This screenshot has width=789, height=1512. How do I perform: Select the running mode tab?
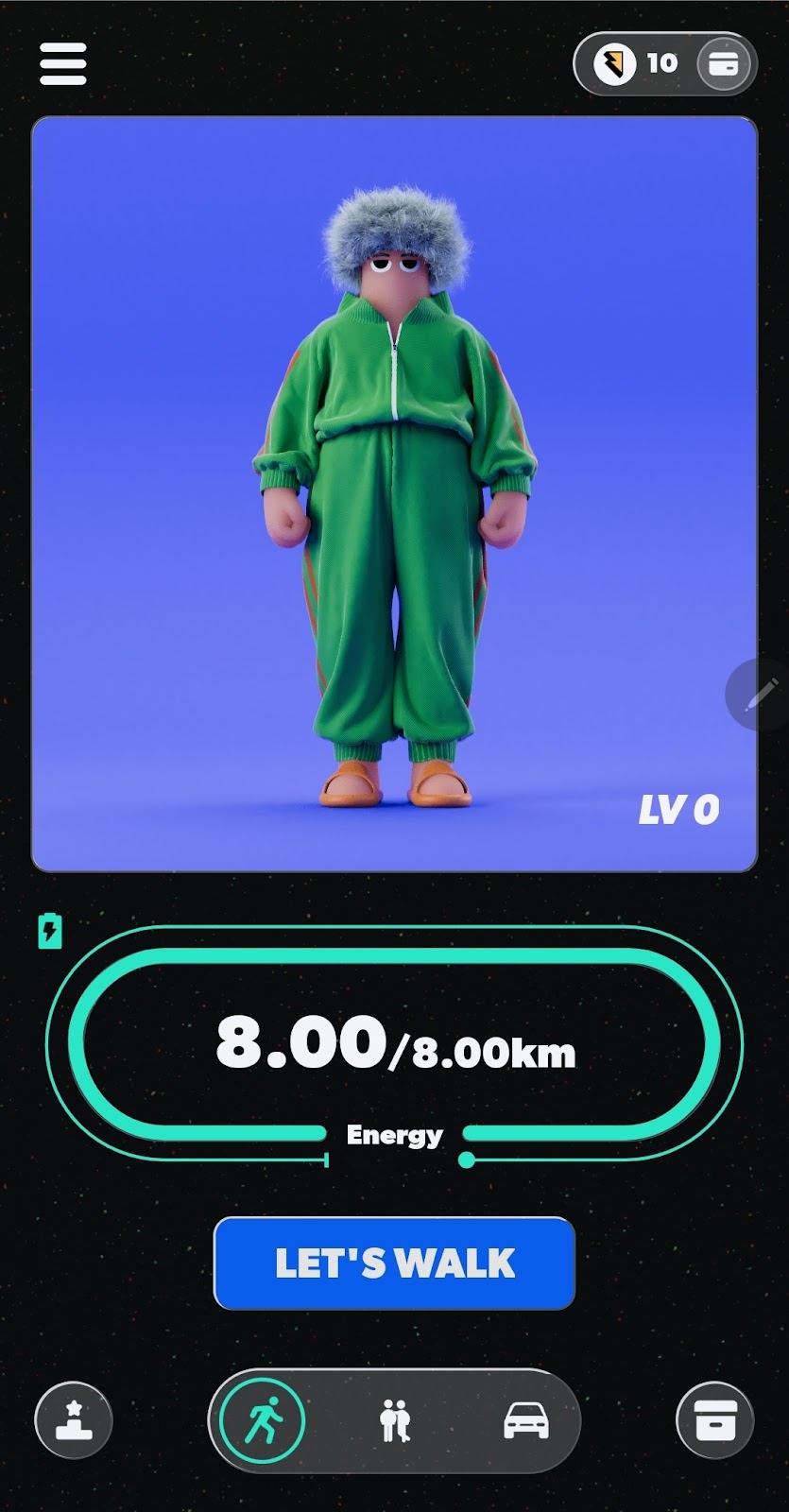[263, 1420]
